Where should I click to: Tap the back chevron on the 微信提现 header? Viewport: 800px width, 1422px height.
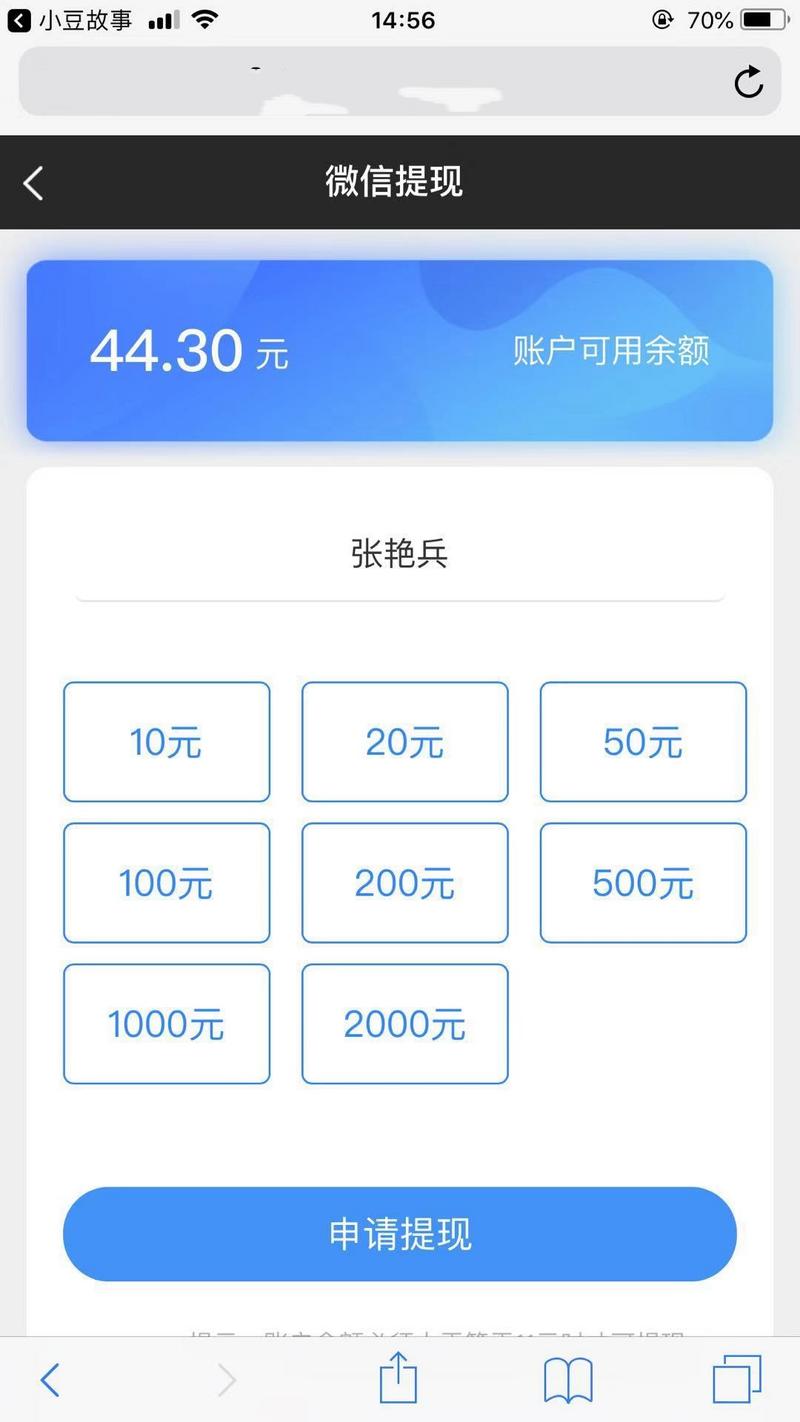click(34, 184)
